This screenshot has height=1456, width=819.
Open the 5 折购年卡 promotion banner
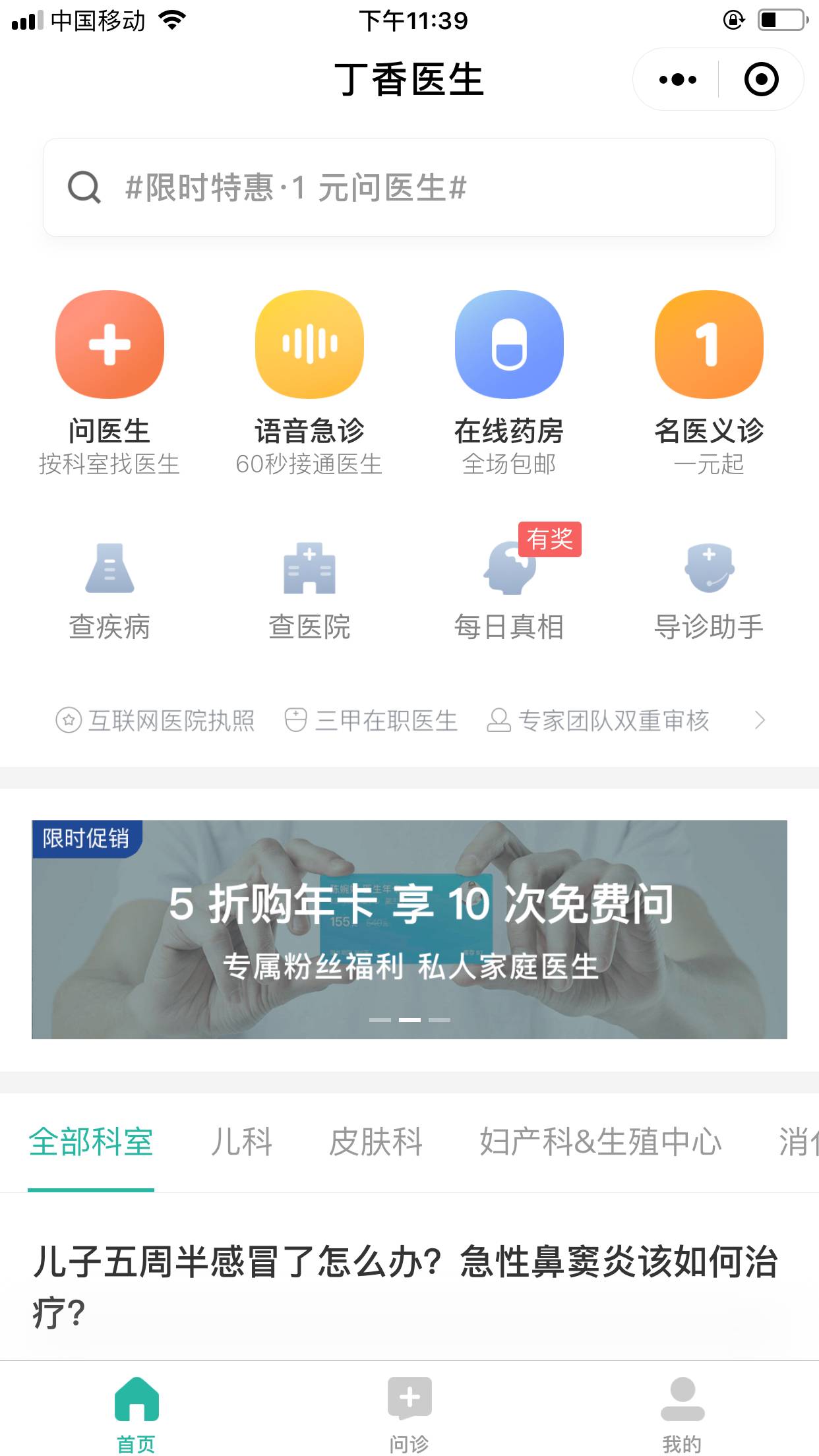pos(409,929)
